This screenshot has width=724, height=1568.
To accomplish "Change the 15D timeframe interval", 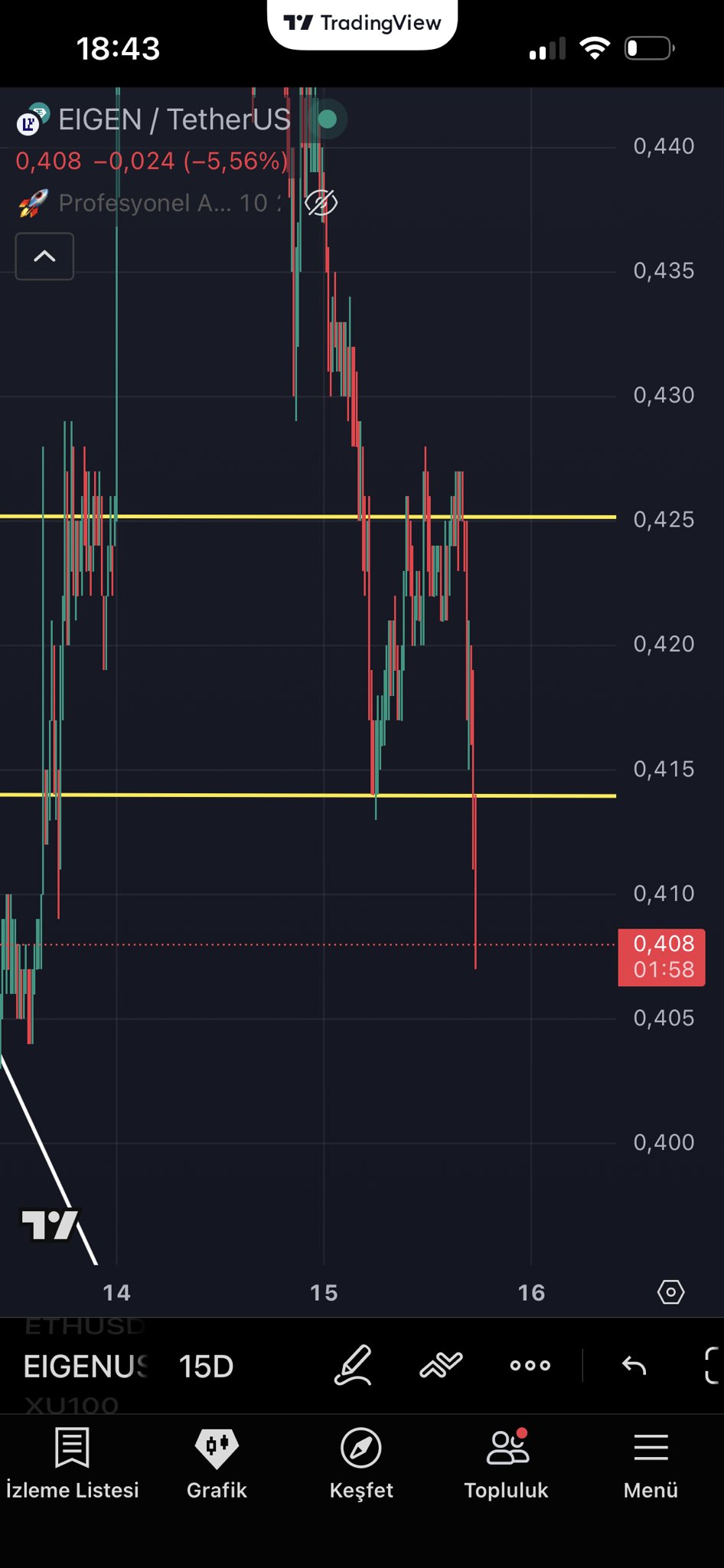I will coord(206,1366).
